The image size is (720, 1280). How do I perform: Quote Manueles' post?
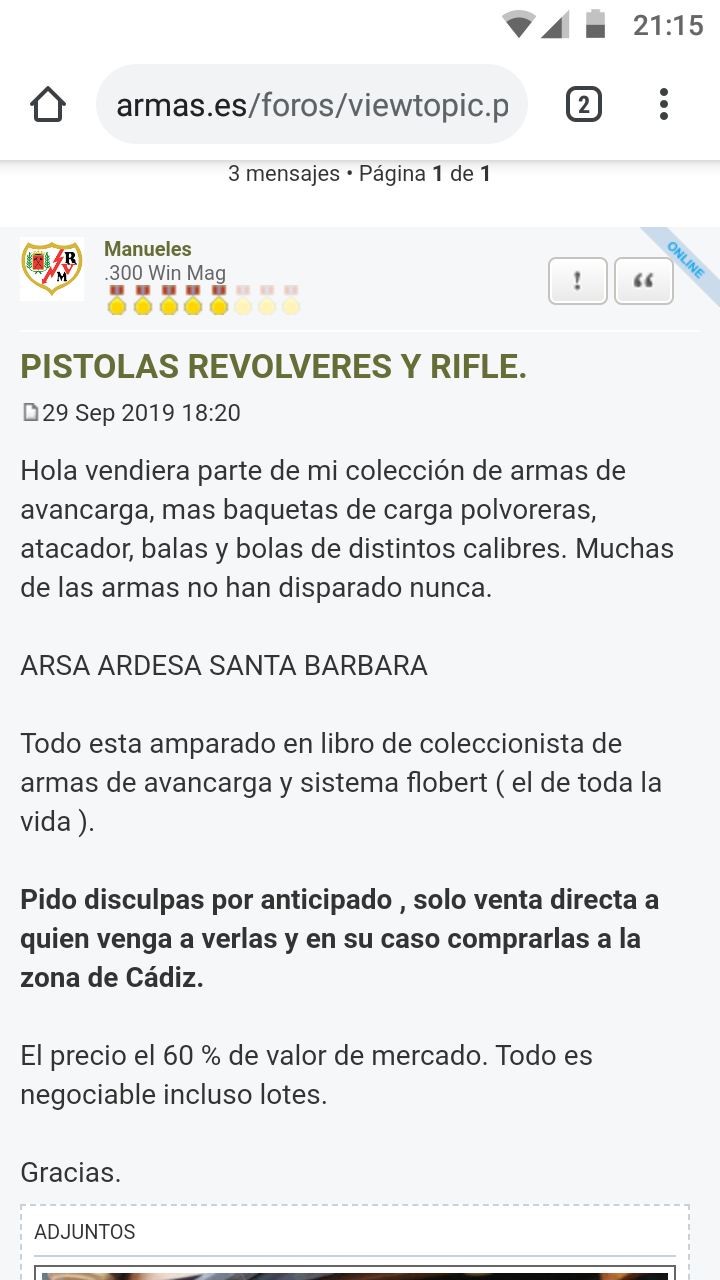(x=643, y=281)
